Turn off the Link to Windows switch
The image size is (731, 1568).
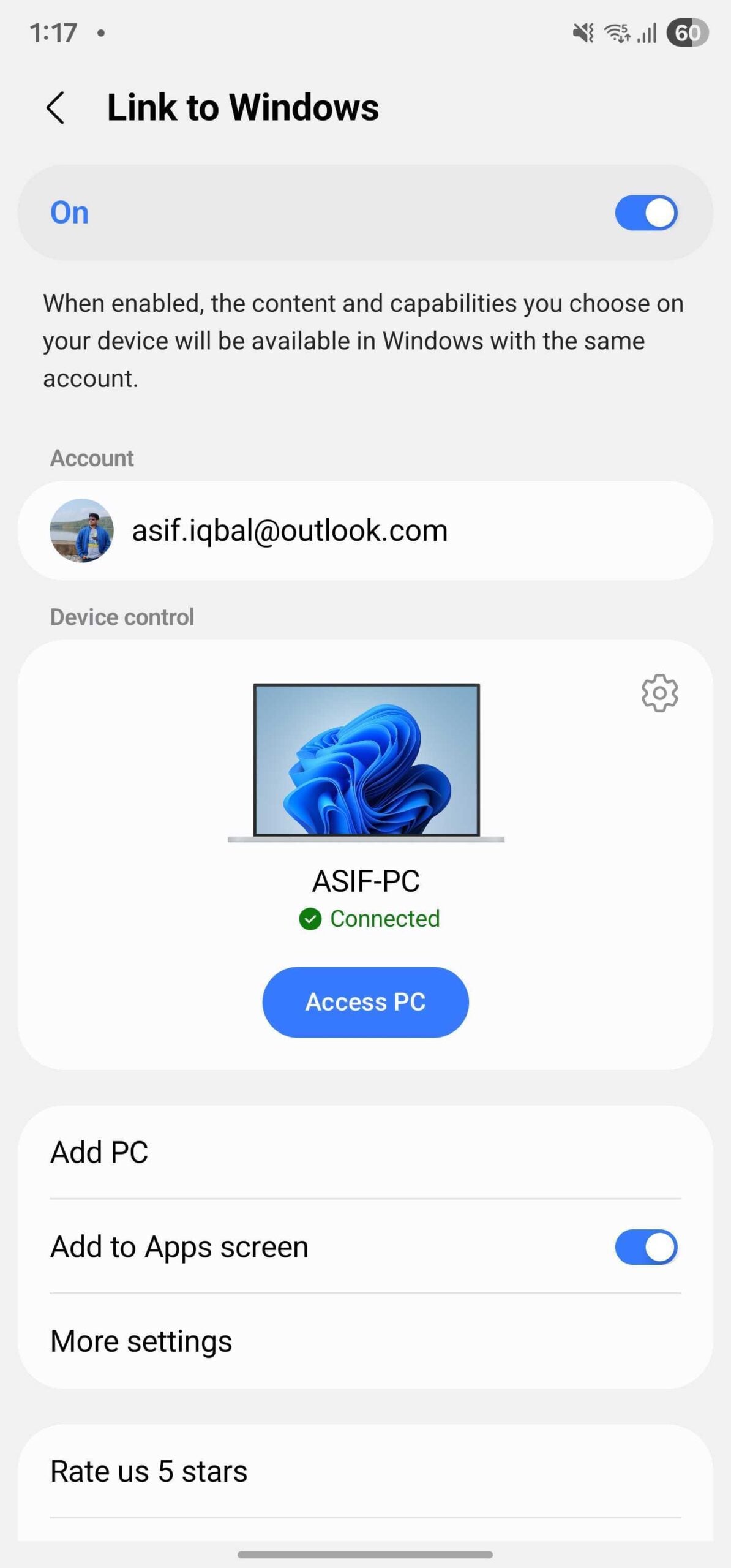(x=646, y=213)
